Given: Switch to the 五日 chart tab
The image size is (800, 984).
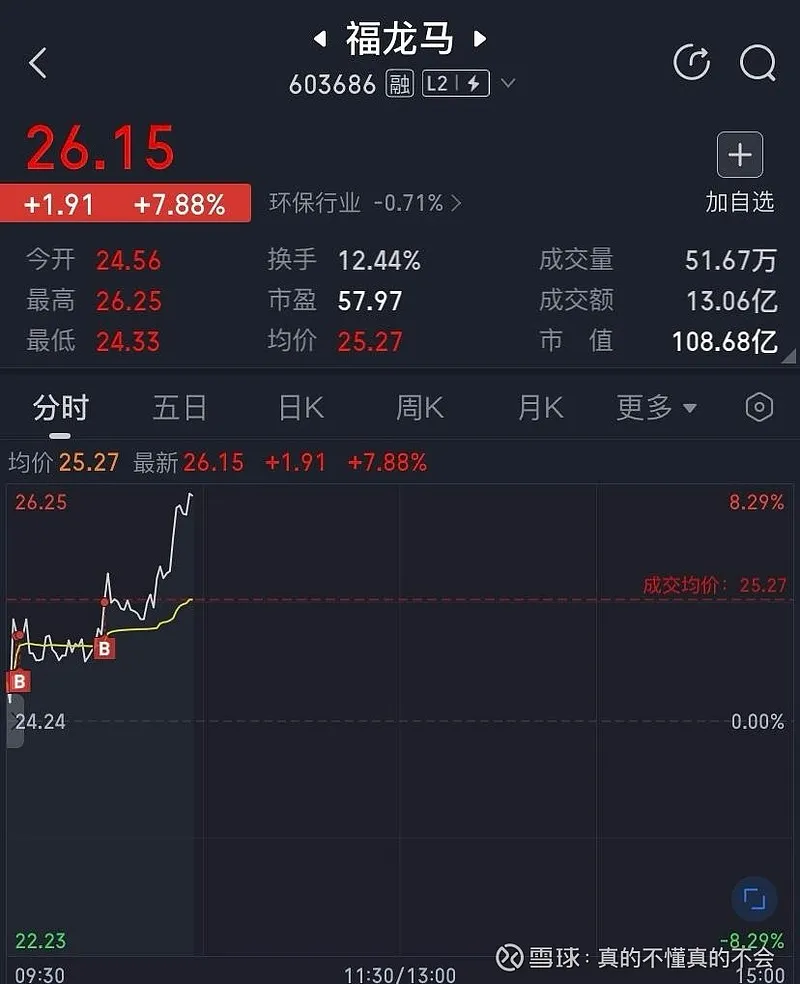Looking at the screenshot, I should (180, 408).
